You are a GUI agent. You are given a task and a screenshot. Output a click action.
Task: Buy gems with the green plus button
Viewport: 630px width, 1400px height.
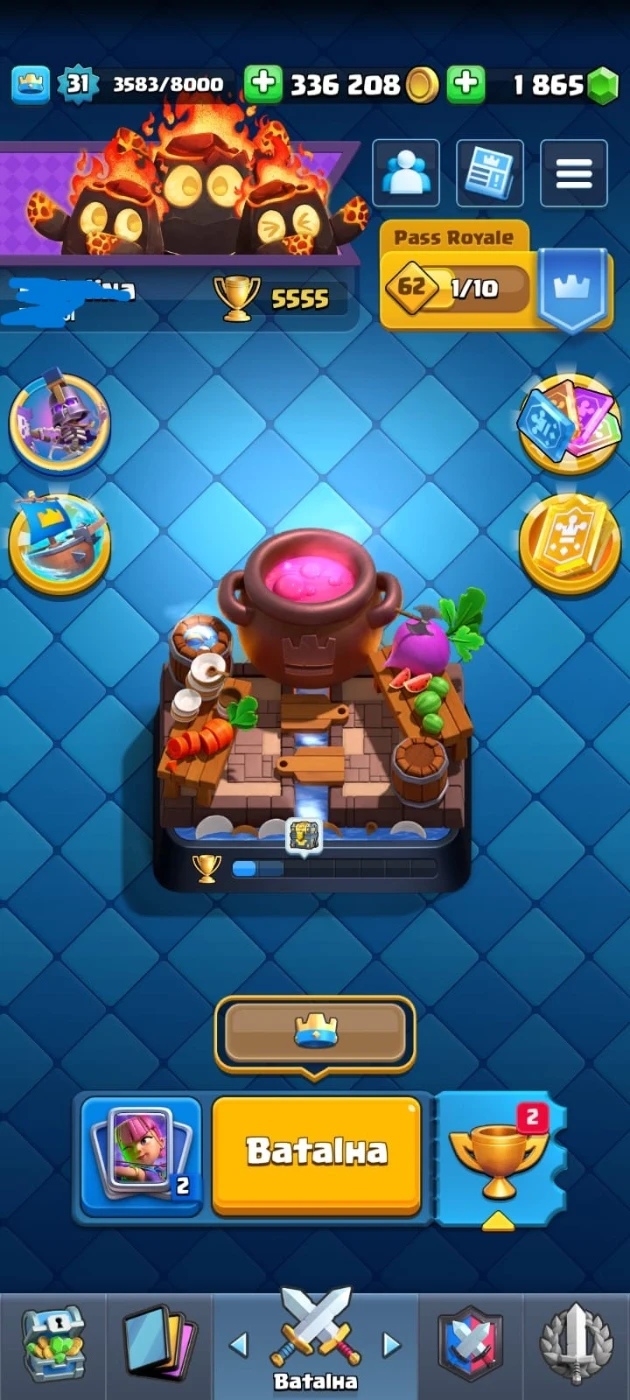pyautogui.click(x=466, y=85)
